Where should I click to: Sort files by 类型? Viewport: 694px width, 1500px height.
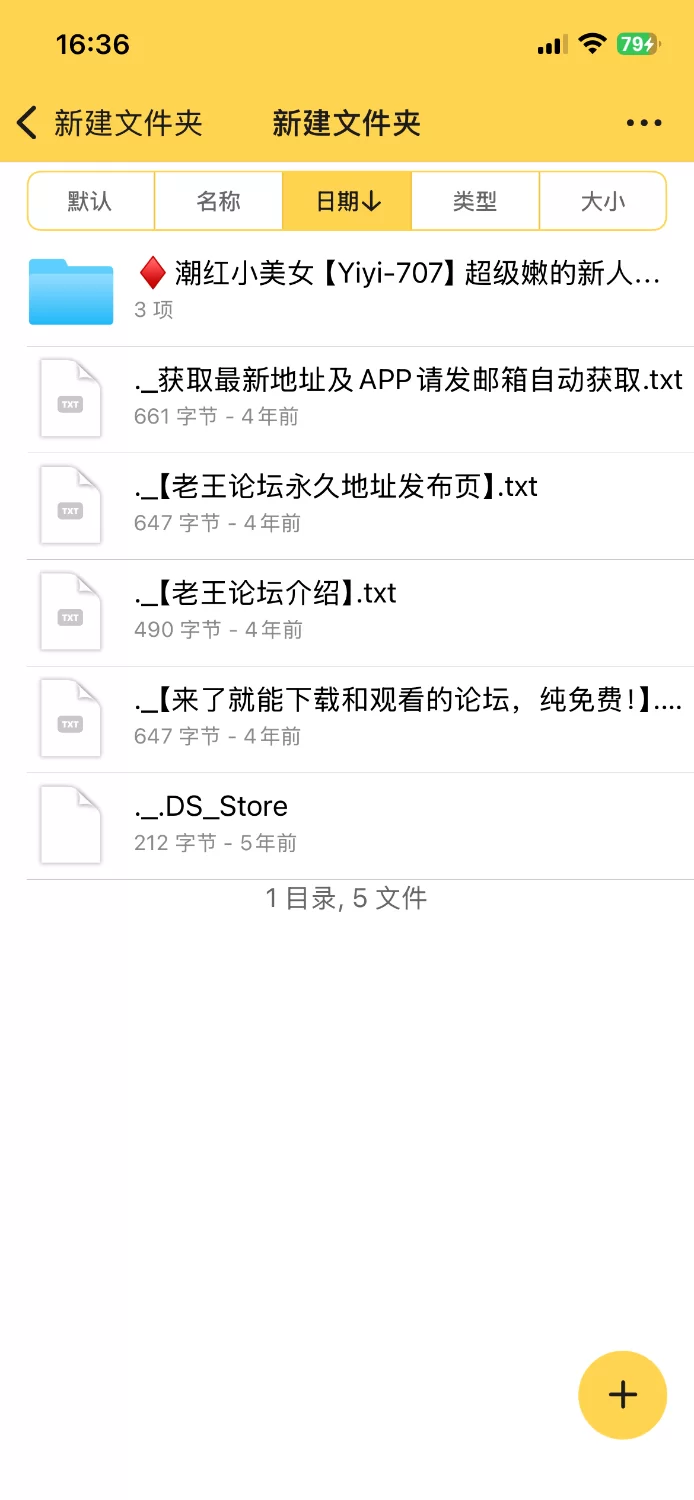pos(475,201)
